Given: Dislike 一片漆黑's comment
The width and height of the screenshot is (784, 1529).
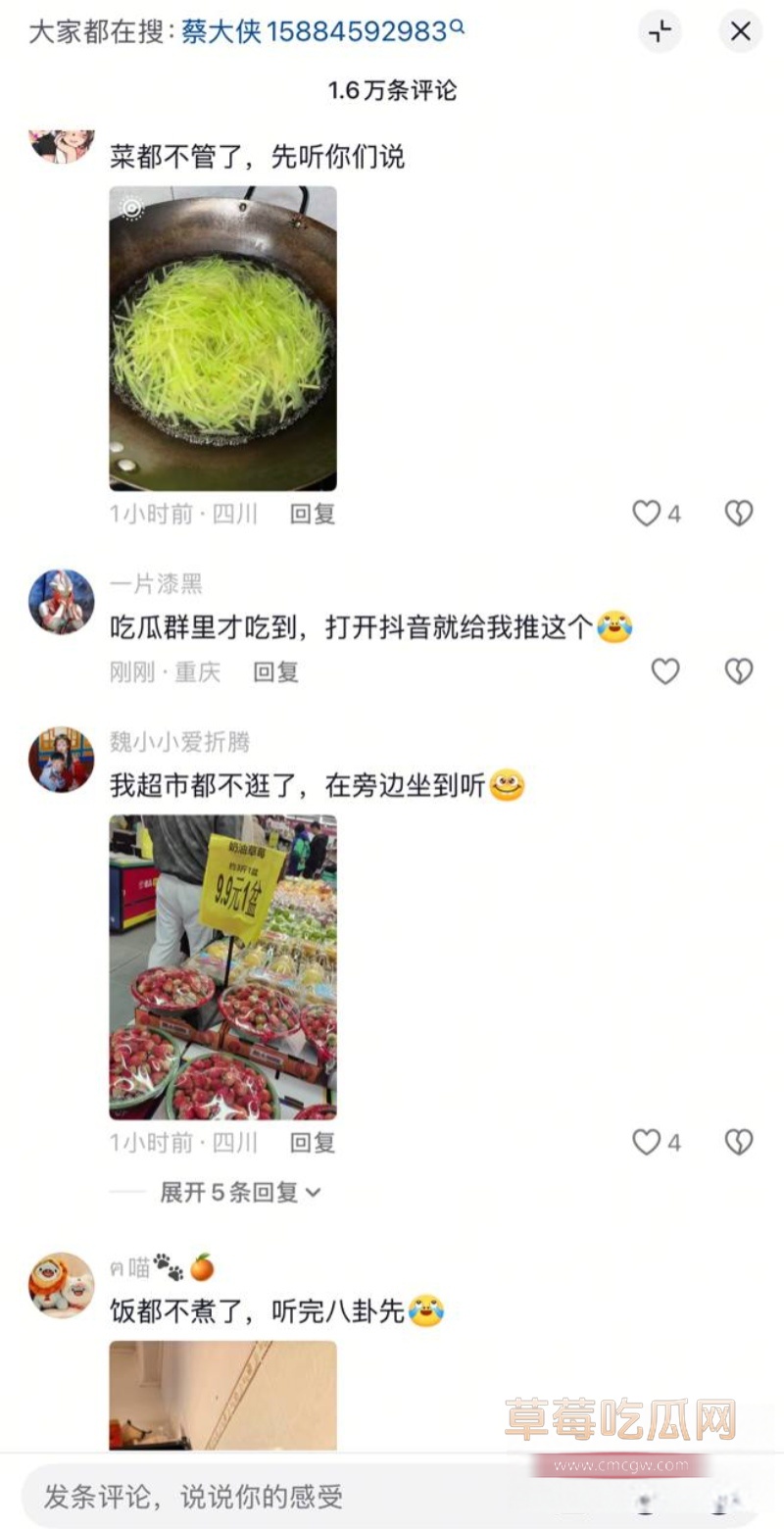Looking at the screenshot, I should 739,671.
